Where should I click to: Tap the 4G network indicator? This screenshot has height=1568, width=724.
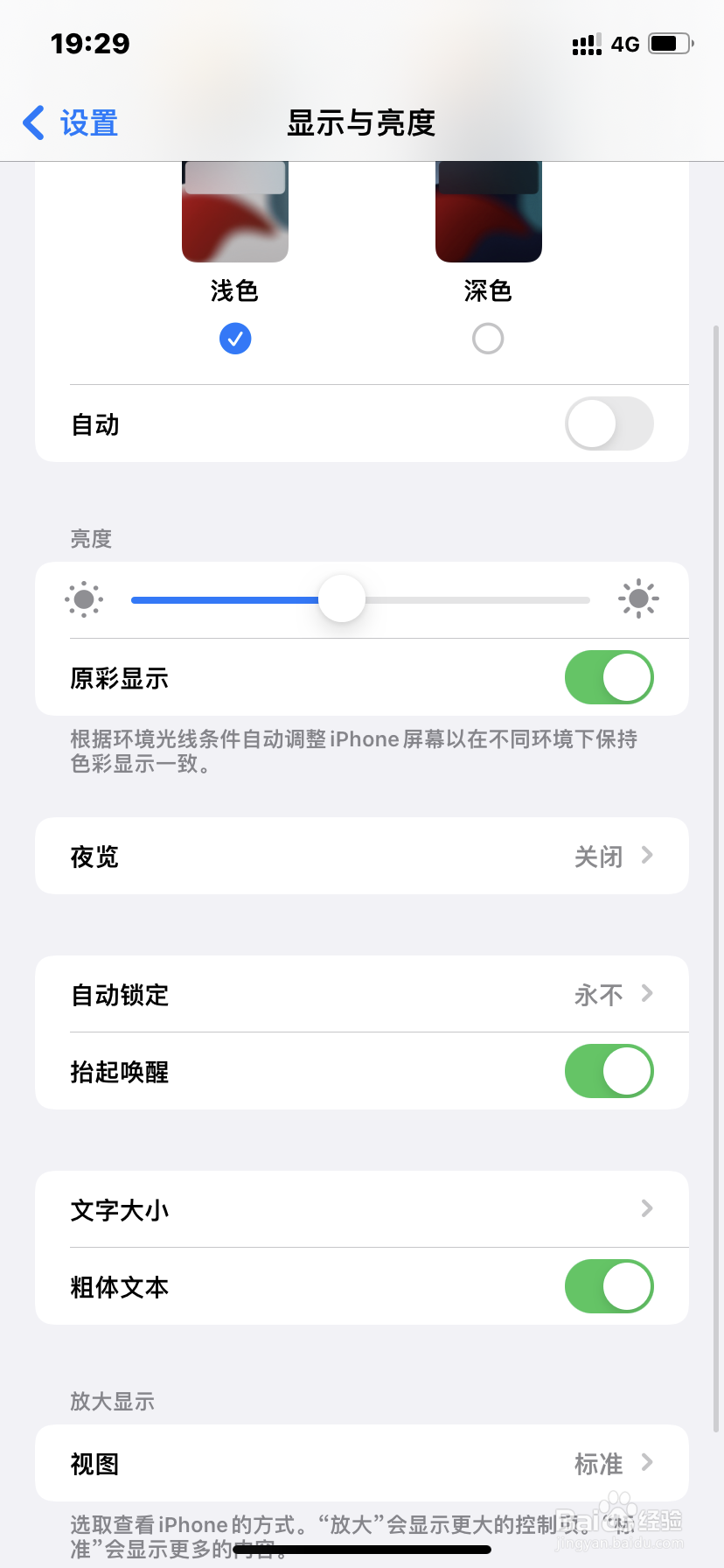click(624, 44)
